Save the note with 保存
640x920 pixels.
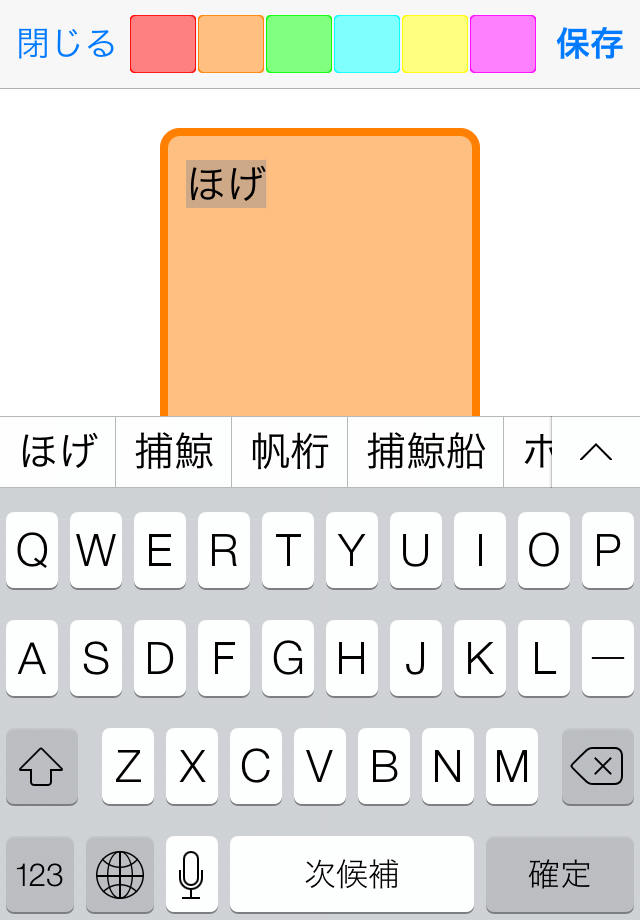(590, 44)
